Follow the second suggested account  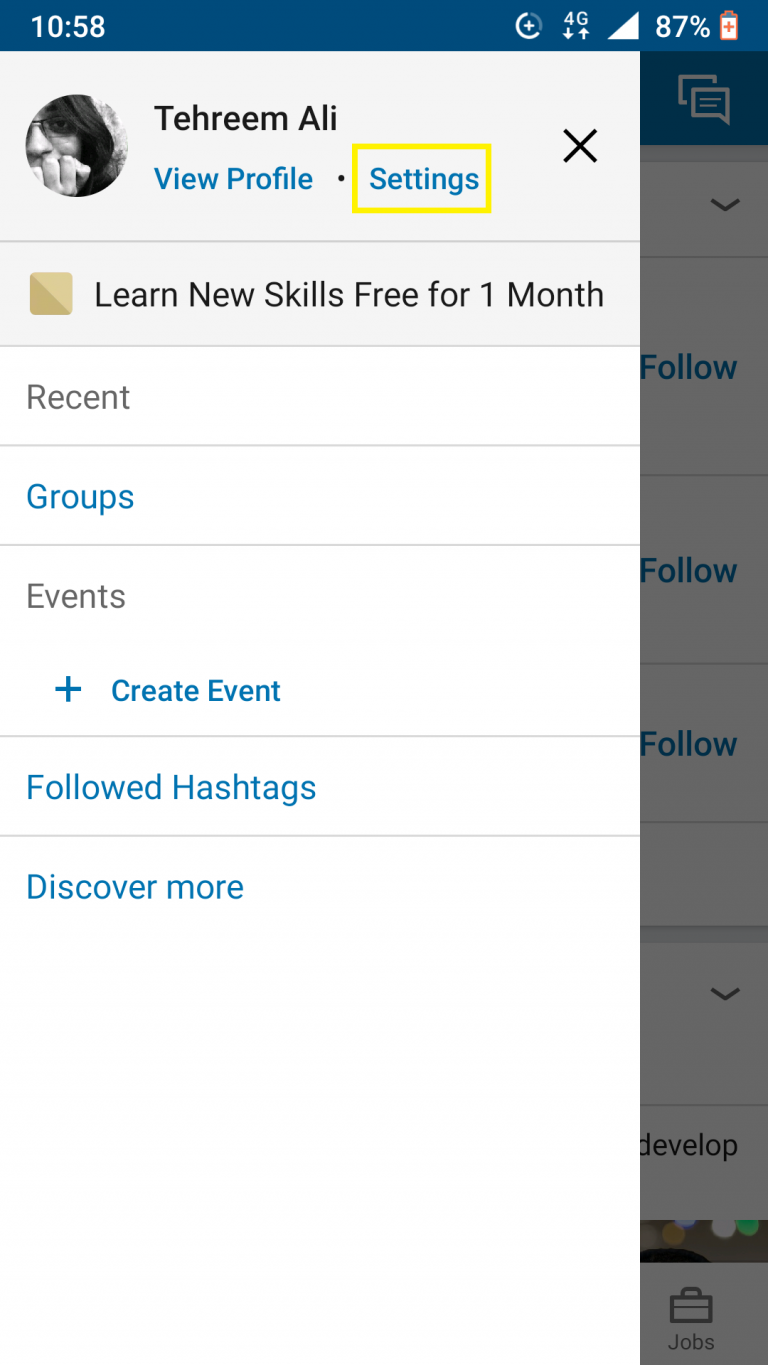coord(688,570)
